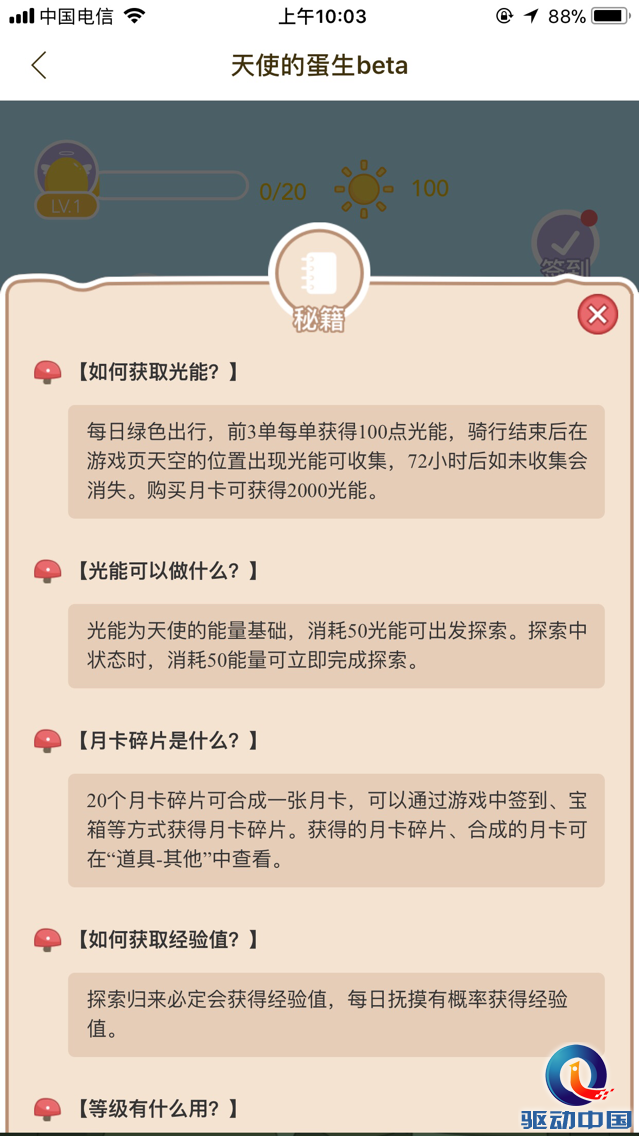The height and width of the screenshot is (1136, 639).
Task: Close the 秘籍 tips dialog
Action: coord(597,315)
